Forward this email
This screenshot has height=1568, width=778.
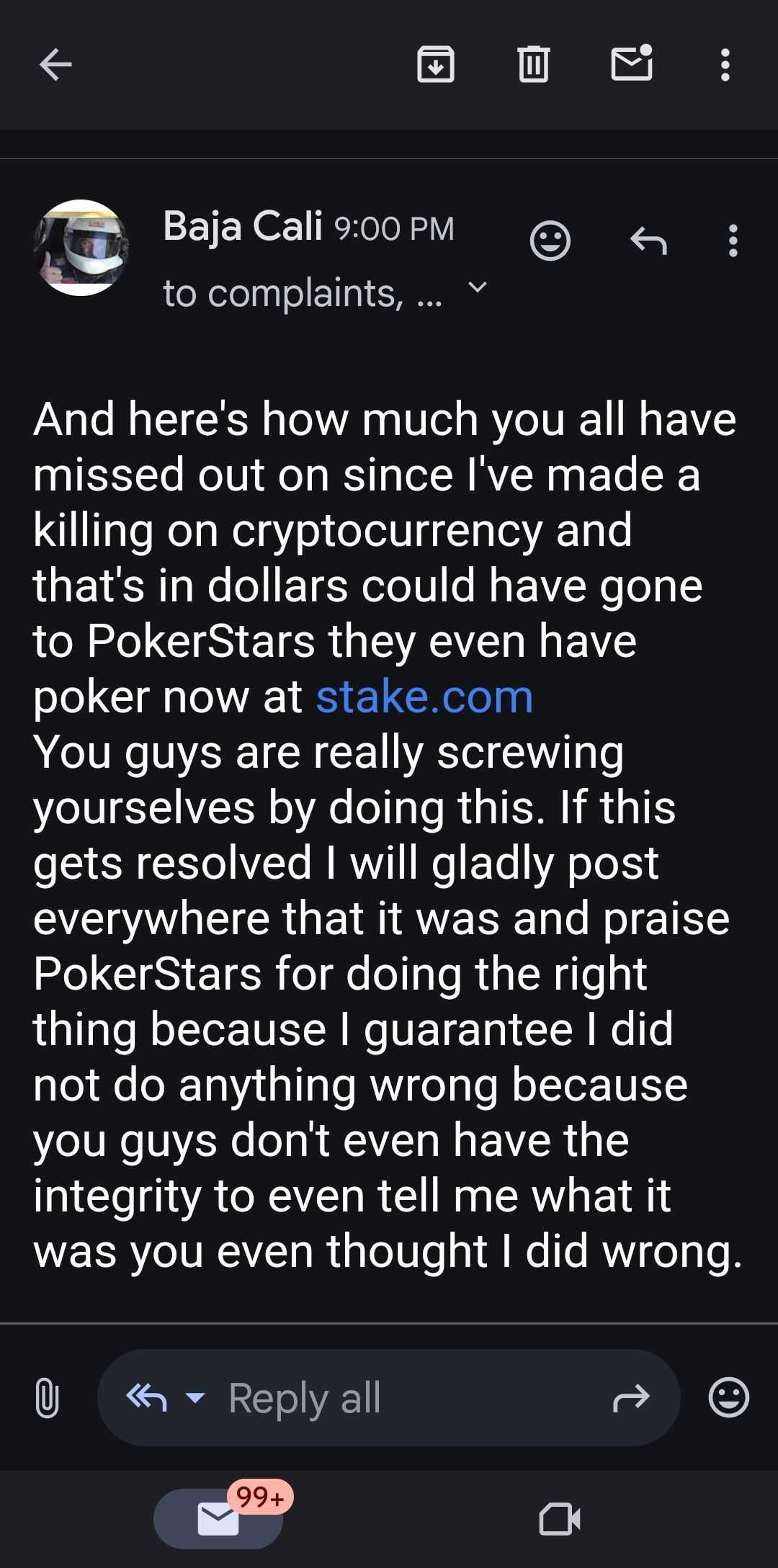coord(631,1398)
